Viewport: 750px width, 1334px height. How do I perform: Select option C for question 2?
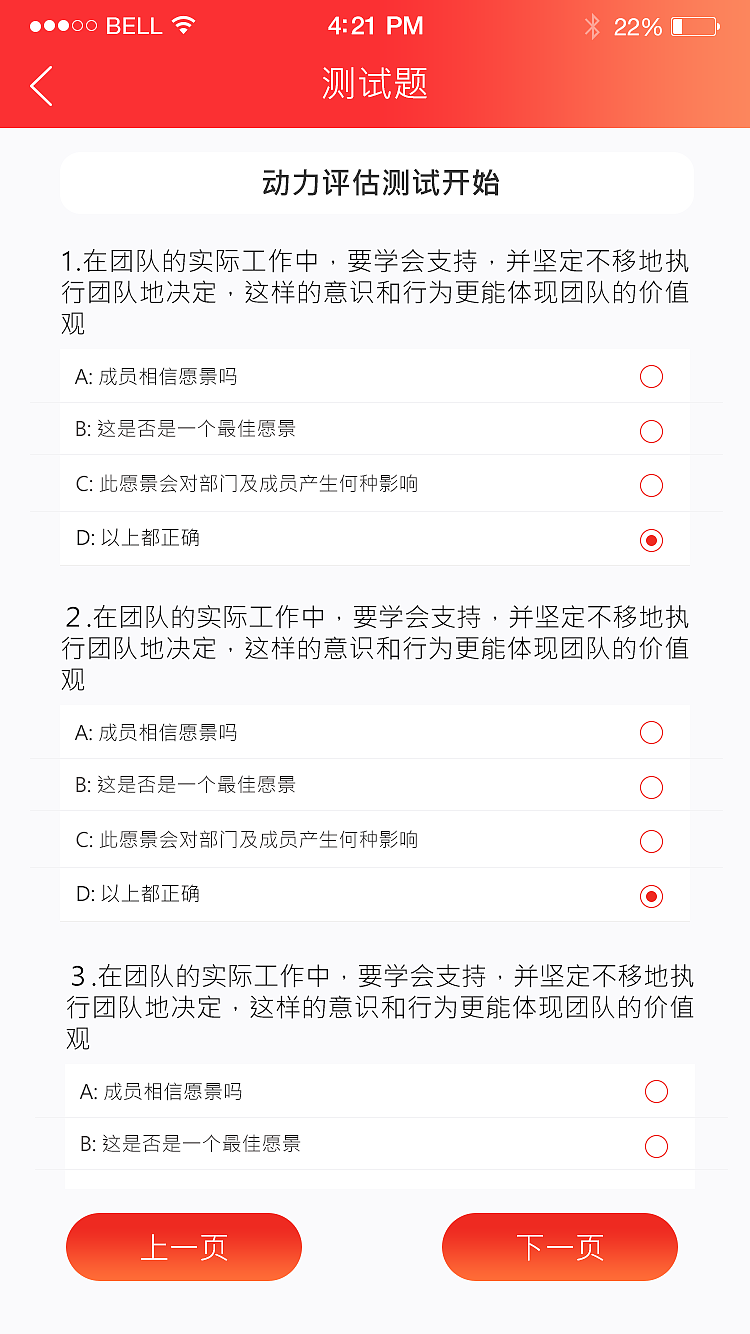pos(651,841)
